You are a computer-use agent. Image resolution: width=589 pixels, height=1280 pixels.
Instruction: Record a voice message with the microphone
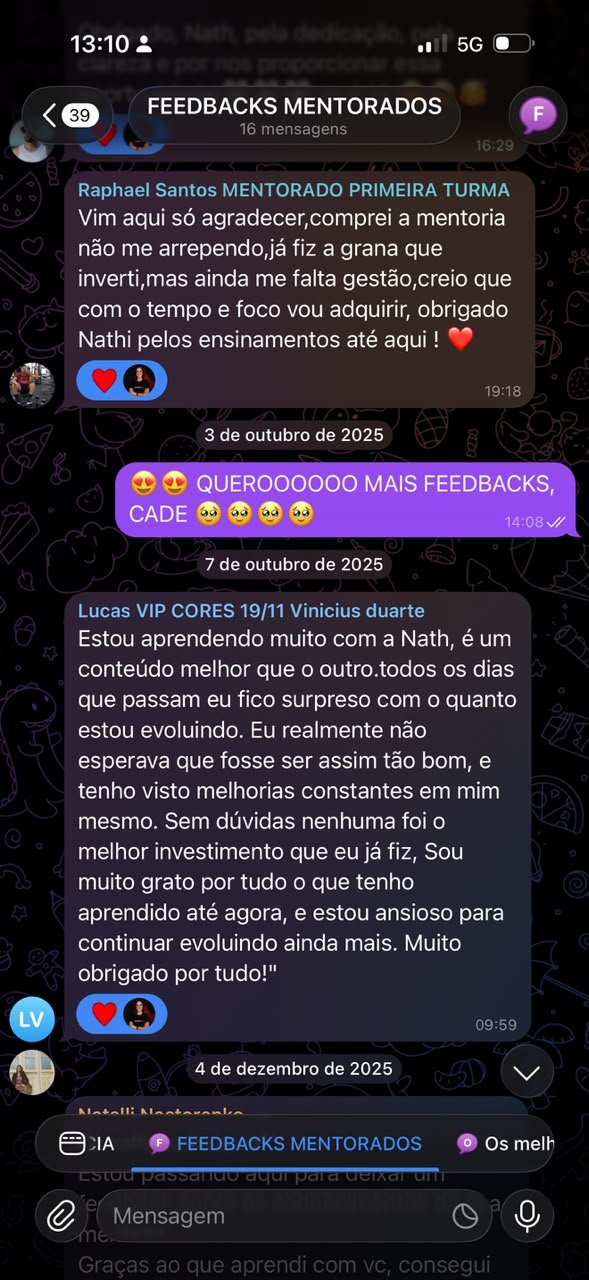[x=526, y=1216]
